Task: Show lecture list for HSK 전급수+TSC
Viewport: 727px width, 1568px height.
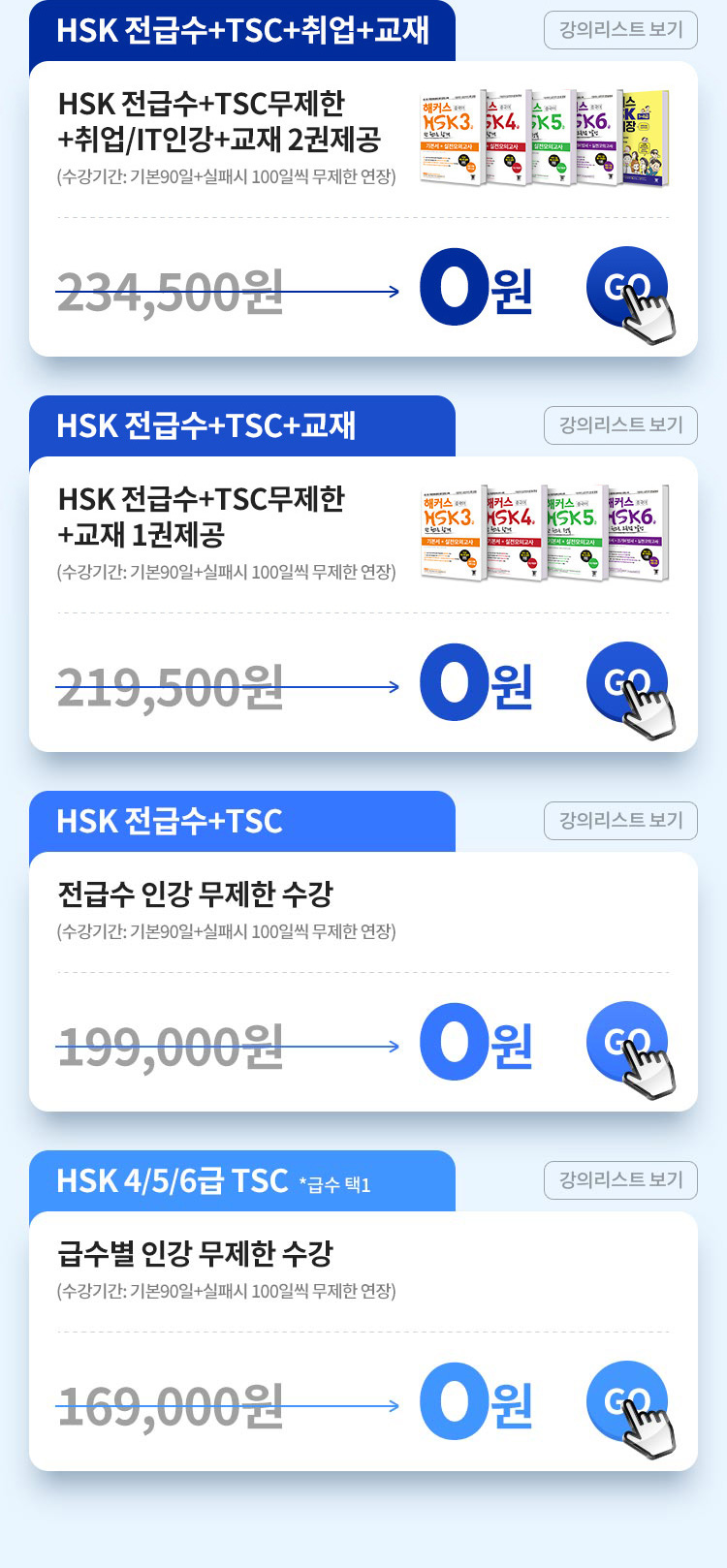Action: click(x=620, y=821)
